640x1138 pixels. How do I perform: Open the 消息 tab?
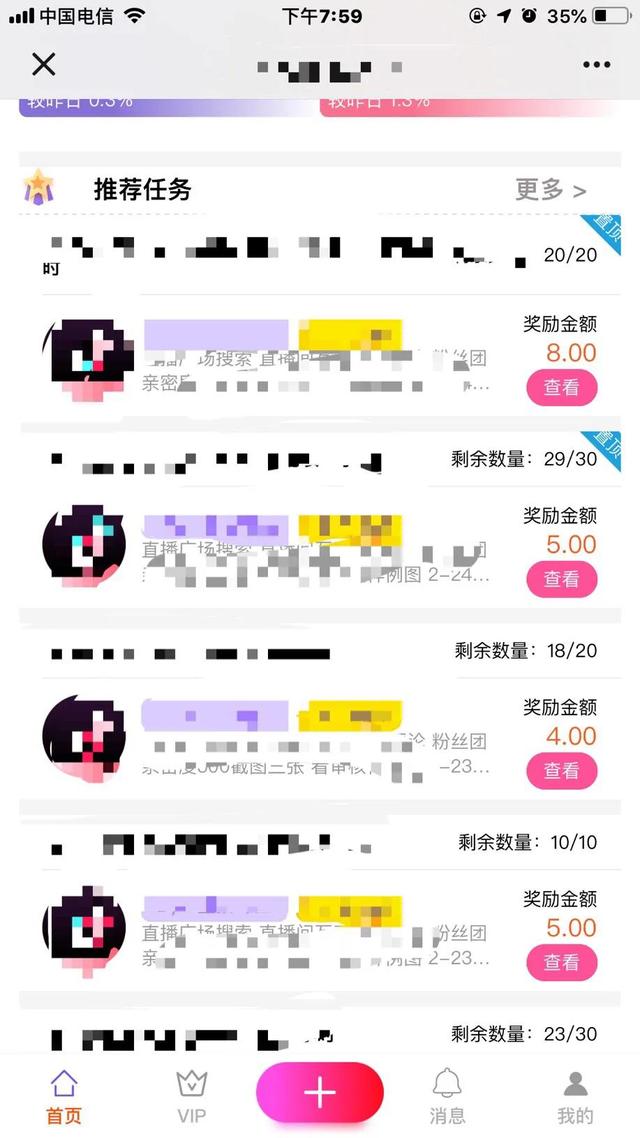coord(447,1096)
